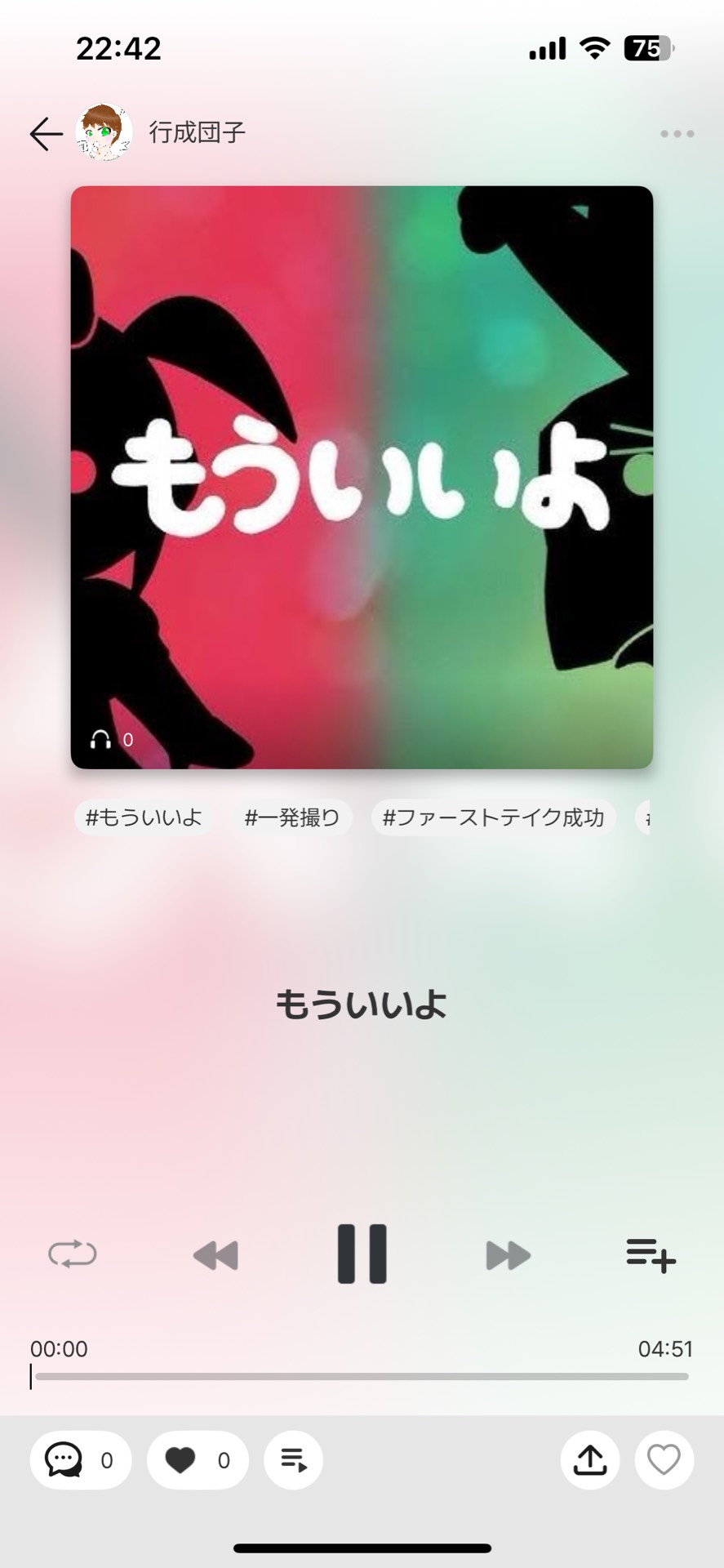Favorite the song with the outline heart
724x1568 pixels.
click(x=664, y=1459)
